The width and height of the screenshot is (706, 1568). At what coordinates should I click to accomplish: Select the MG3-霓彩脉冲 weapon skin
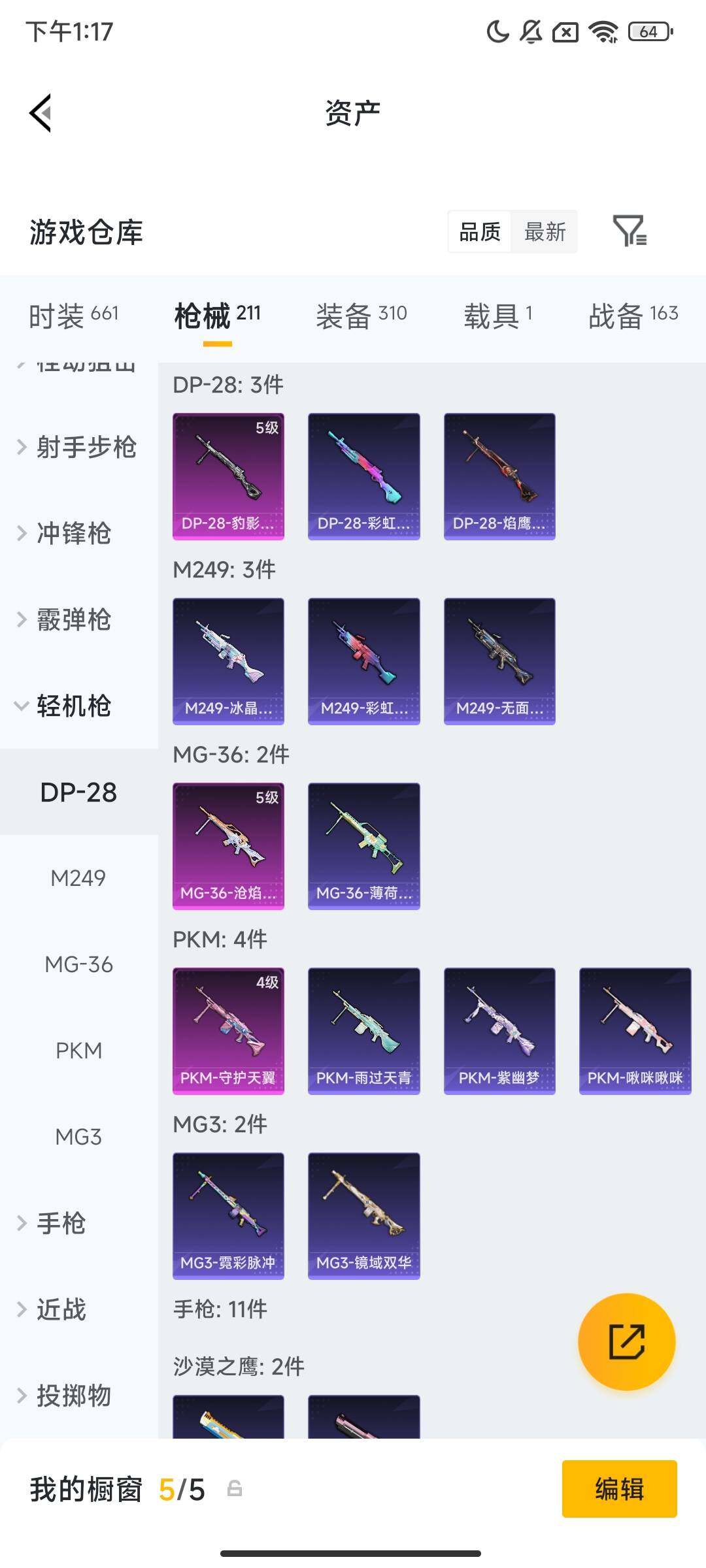228,1215
